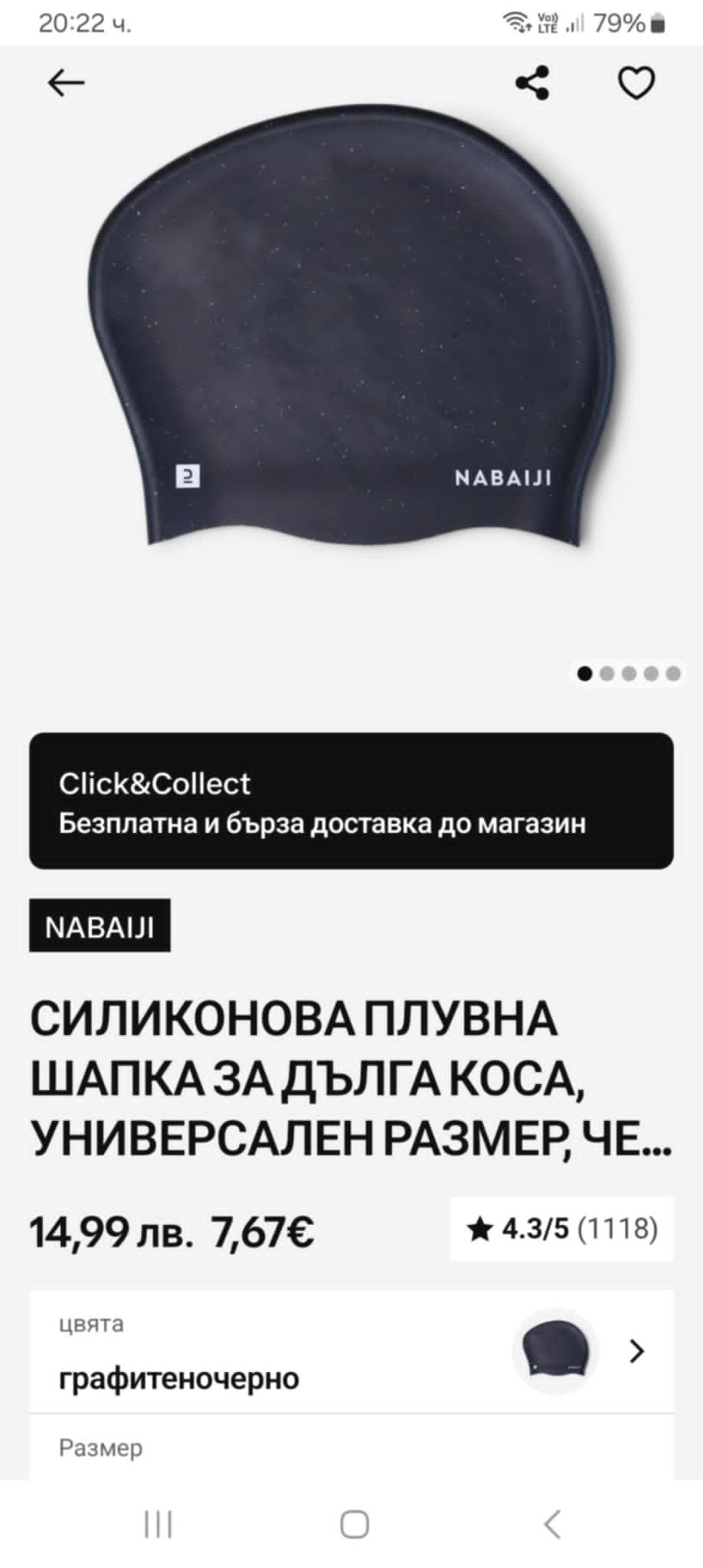
Task: Add product to favorites with the heart icon
Action: 636,83
